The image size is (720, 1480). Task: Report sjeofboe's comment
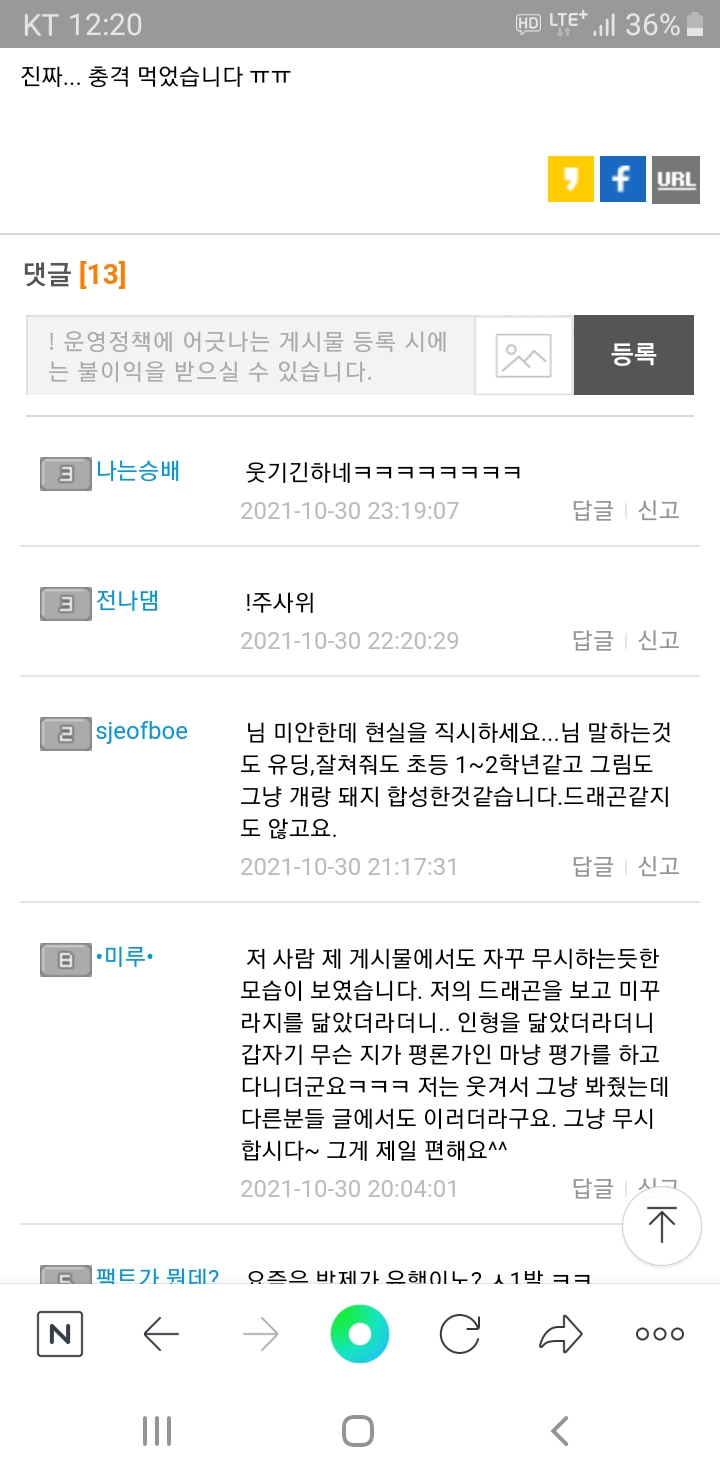pos(659,866)
